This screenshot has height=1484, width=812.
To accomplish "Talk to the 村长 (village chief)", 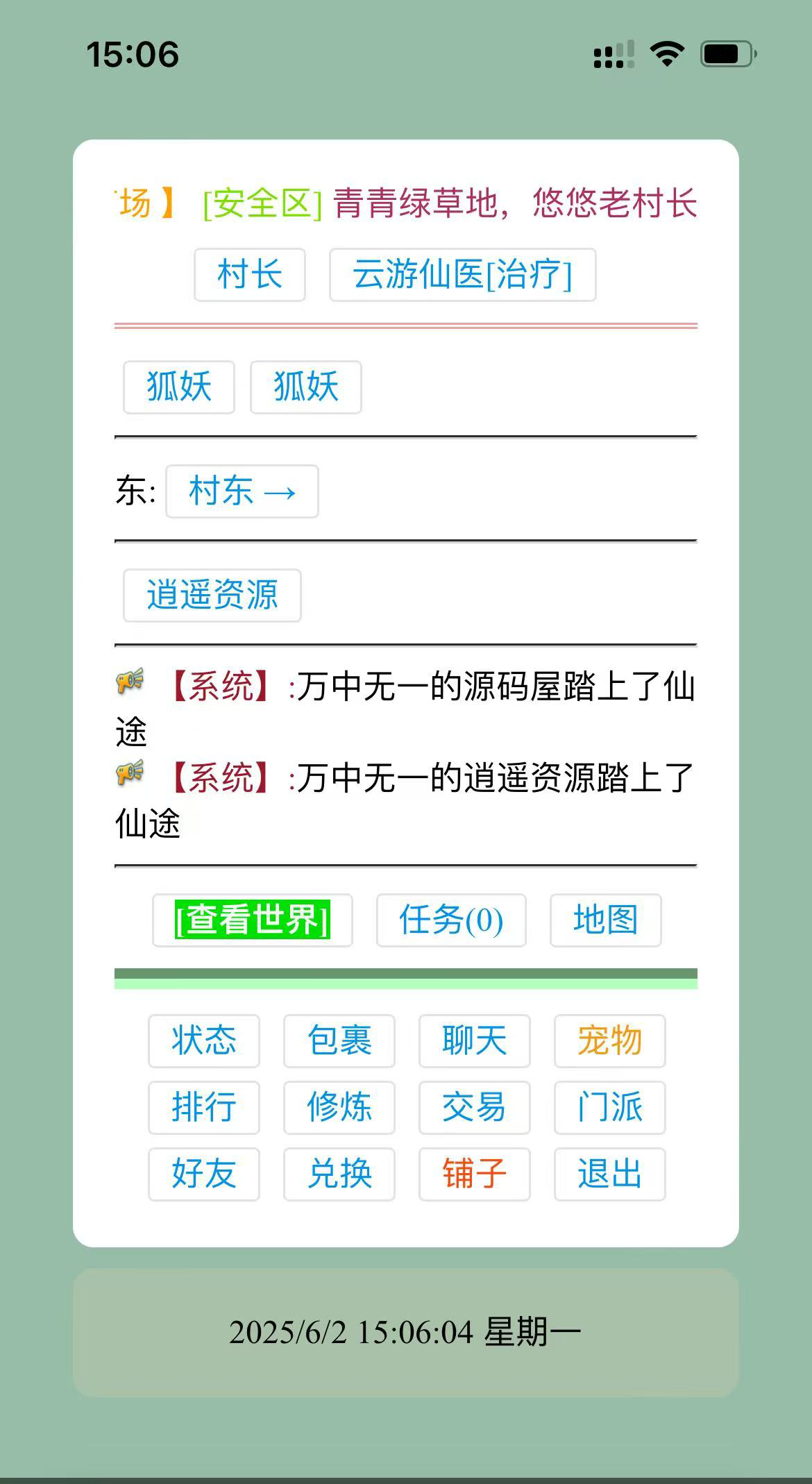I will (x=249, y=276).
